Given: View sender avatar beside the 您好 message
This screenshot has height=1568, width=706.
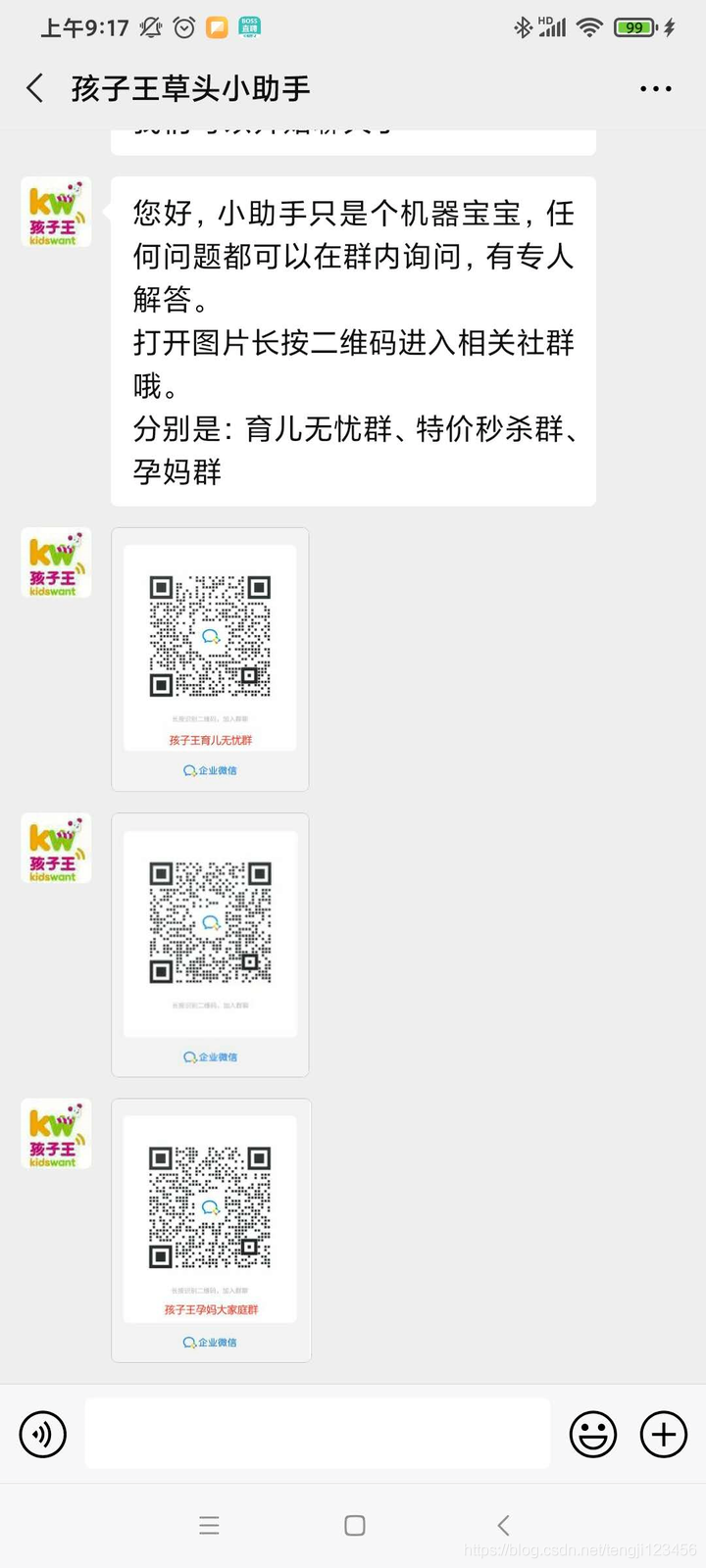Looking at the screenshot, I should tap(56, 212).
